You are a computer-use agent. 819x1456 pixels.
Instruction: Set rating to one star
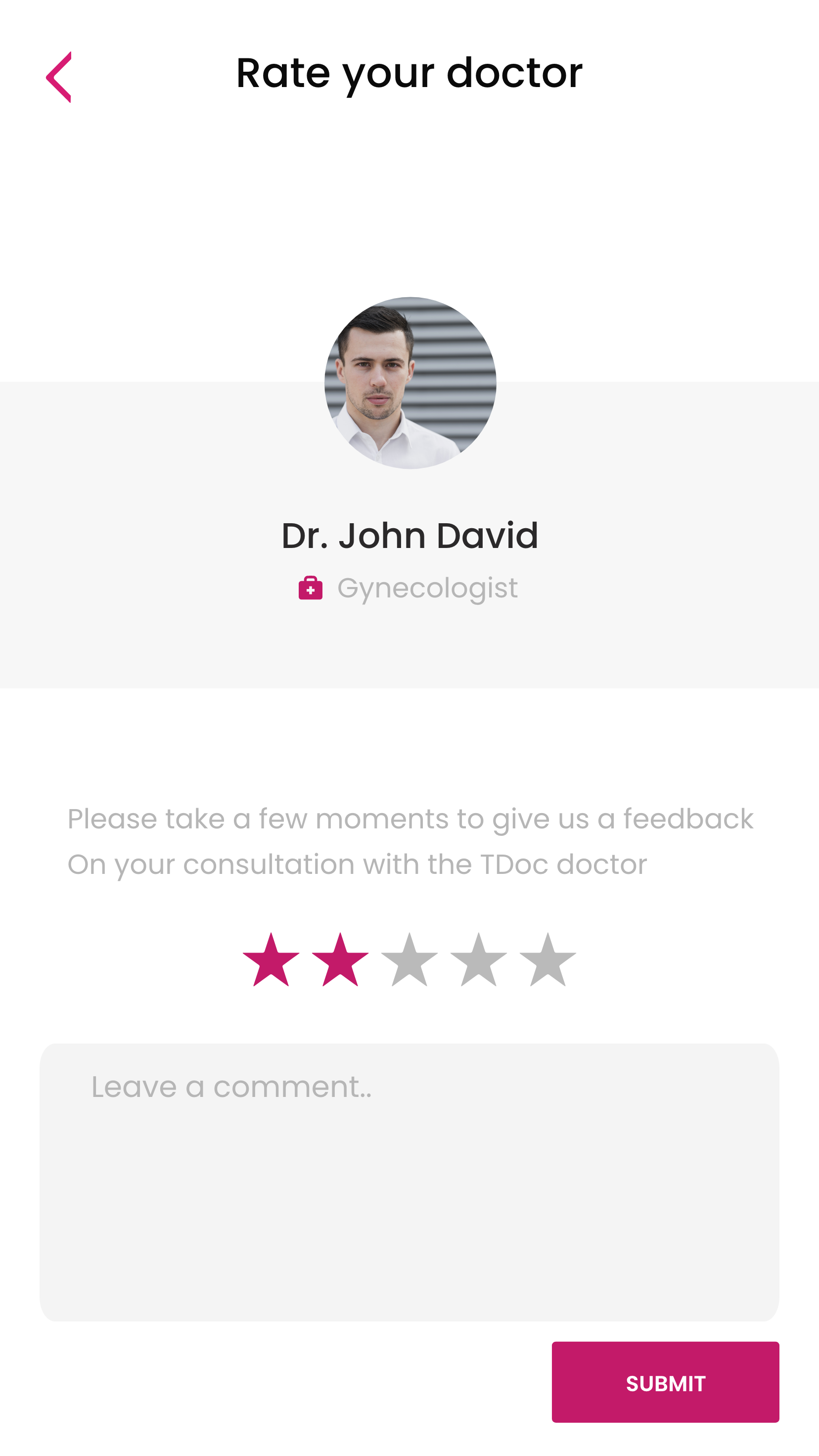pyautogui.click(x=271, y=961)
